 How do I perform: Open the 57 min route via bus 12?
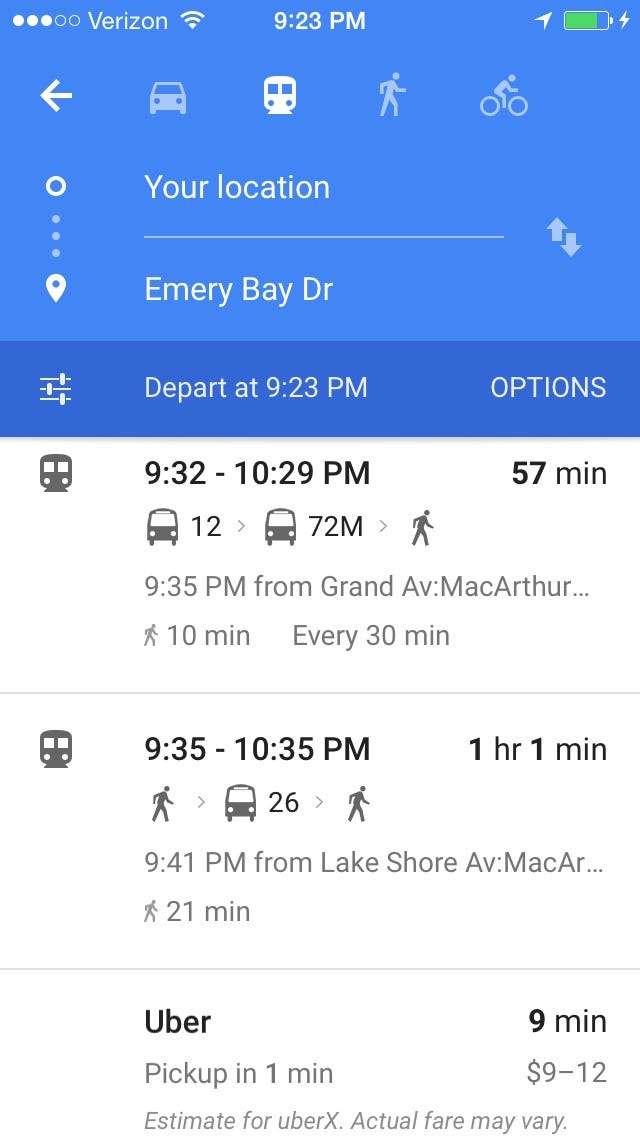pyautogui.click(x=320, y=565)
